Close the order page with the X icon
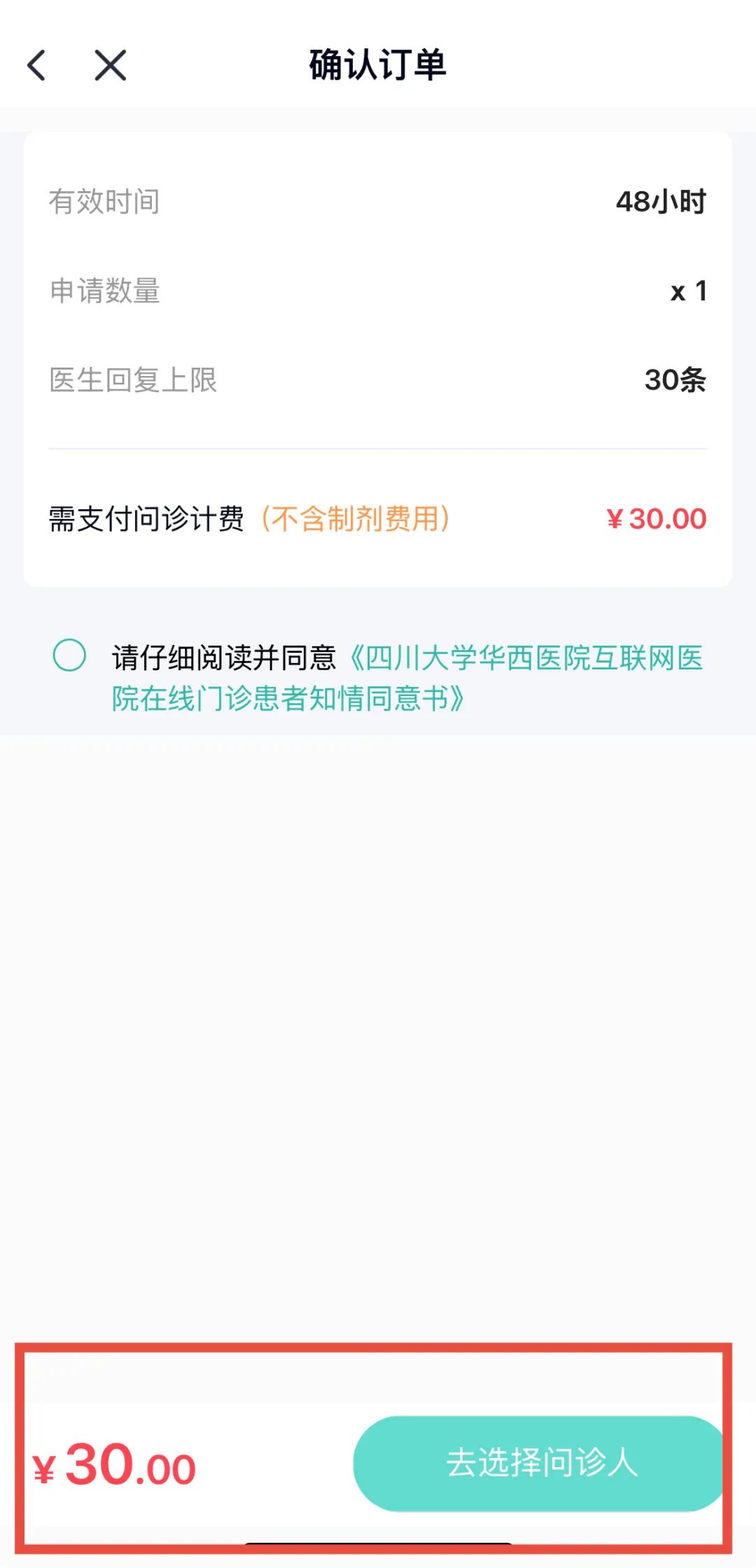 click(111, 67)
